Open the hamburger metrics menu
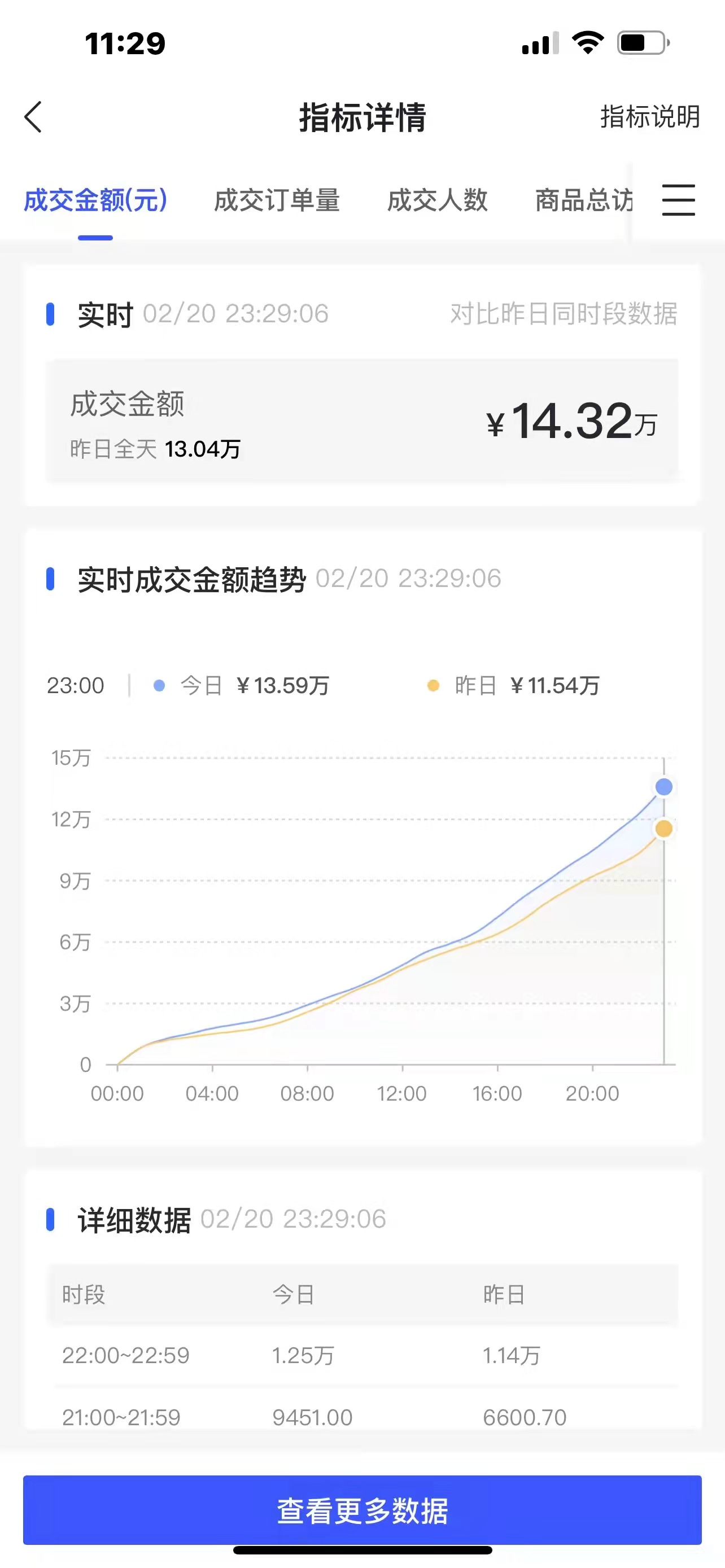Screen dimensions: 725x1568 (678, 200)
